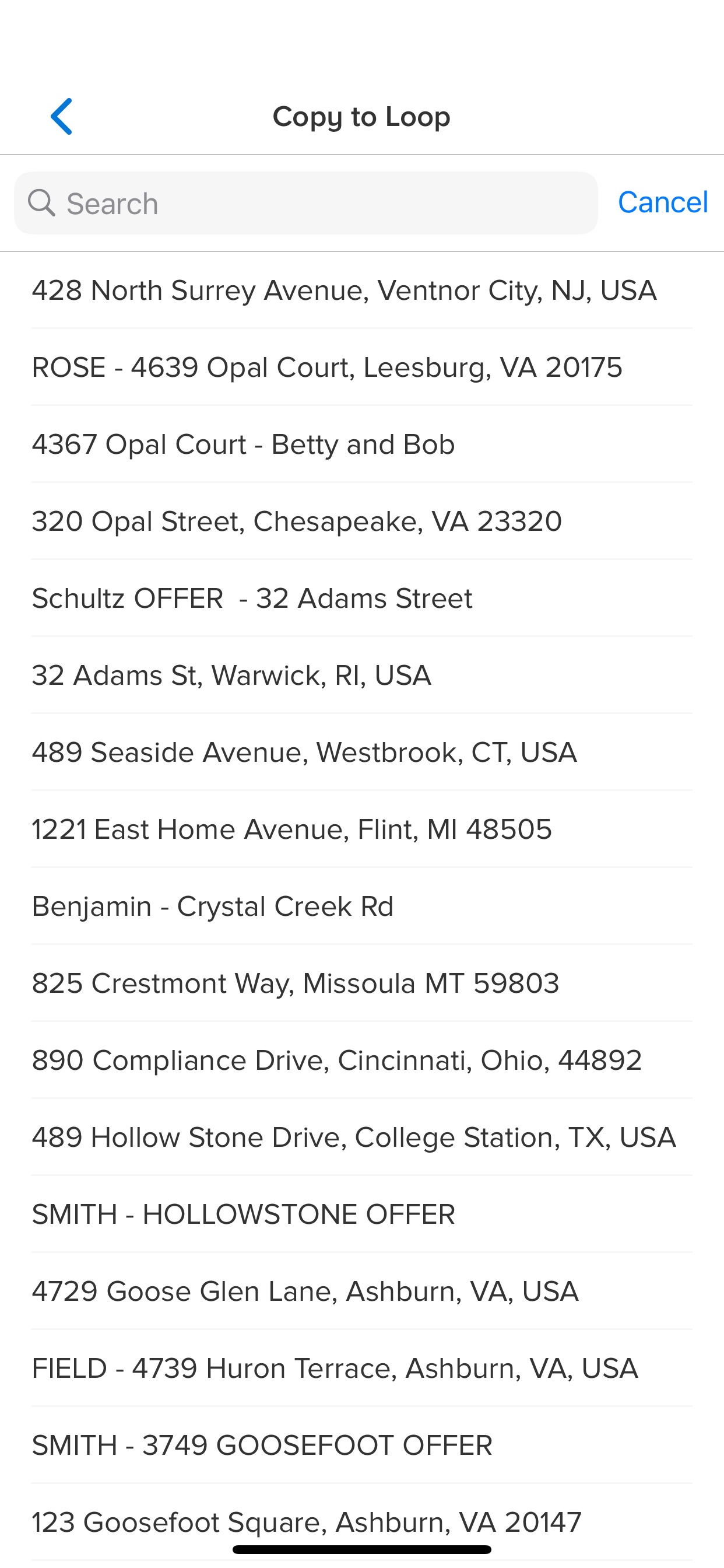Viewport: 724px width, 1568px height.
Task: Go back using the blue back arrow
Action: [61, 116]
